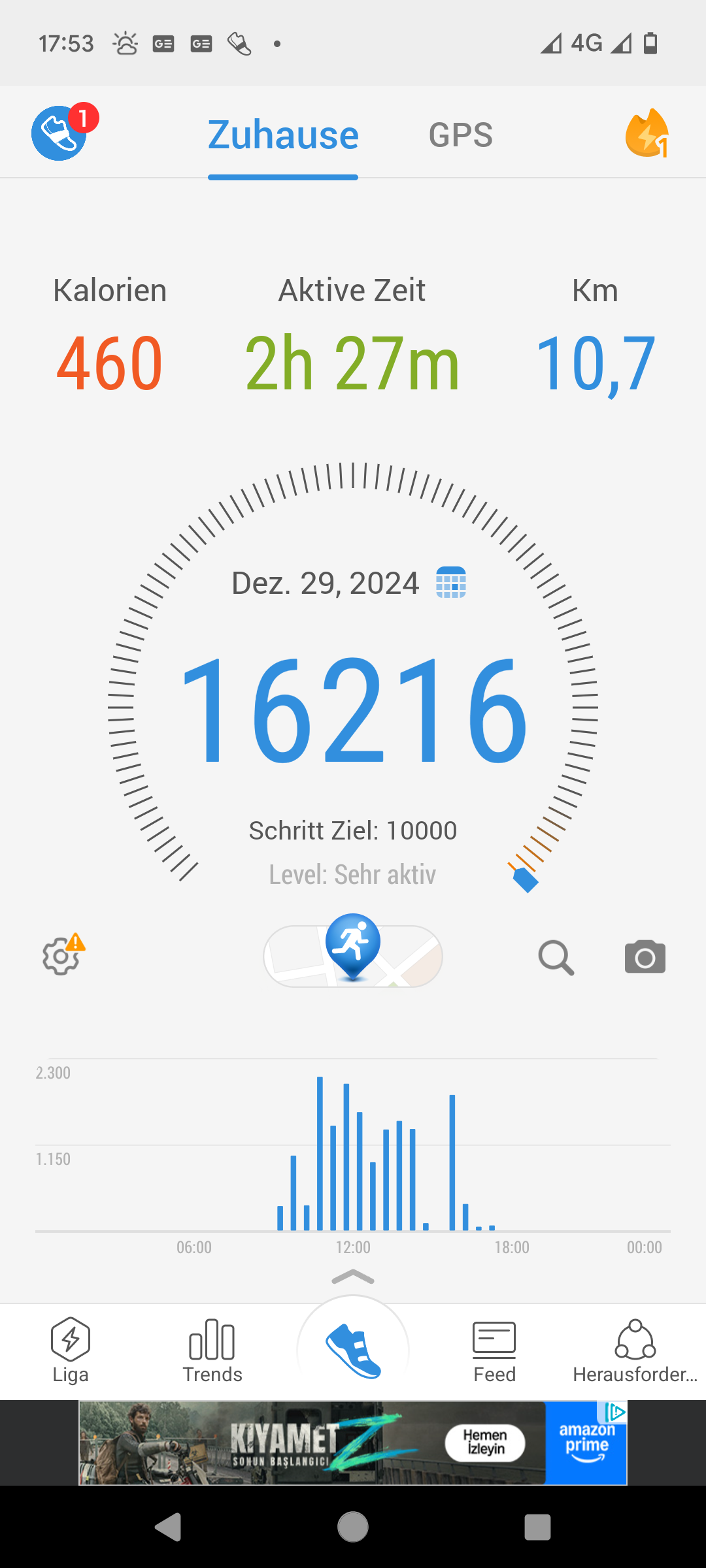706x1568 pixels.
Task: Open the Trends tab
Action: coord(212,1350)
